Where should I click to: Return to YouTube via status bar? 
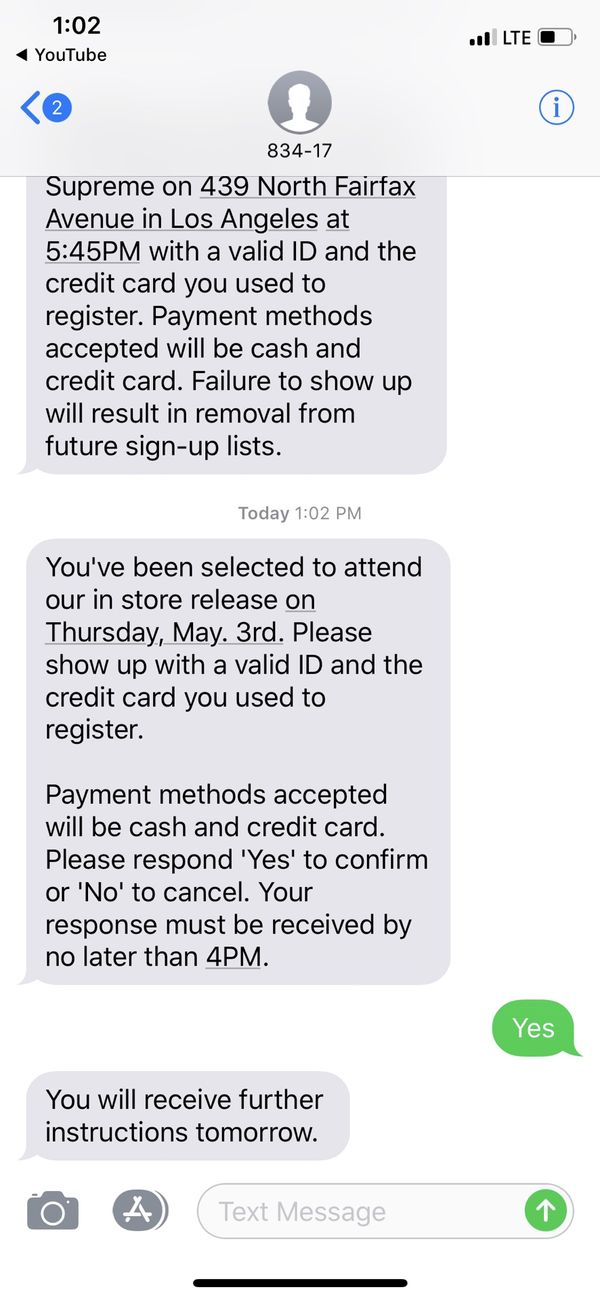point(62,55)
